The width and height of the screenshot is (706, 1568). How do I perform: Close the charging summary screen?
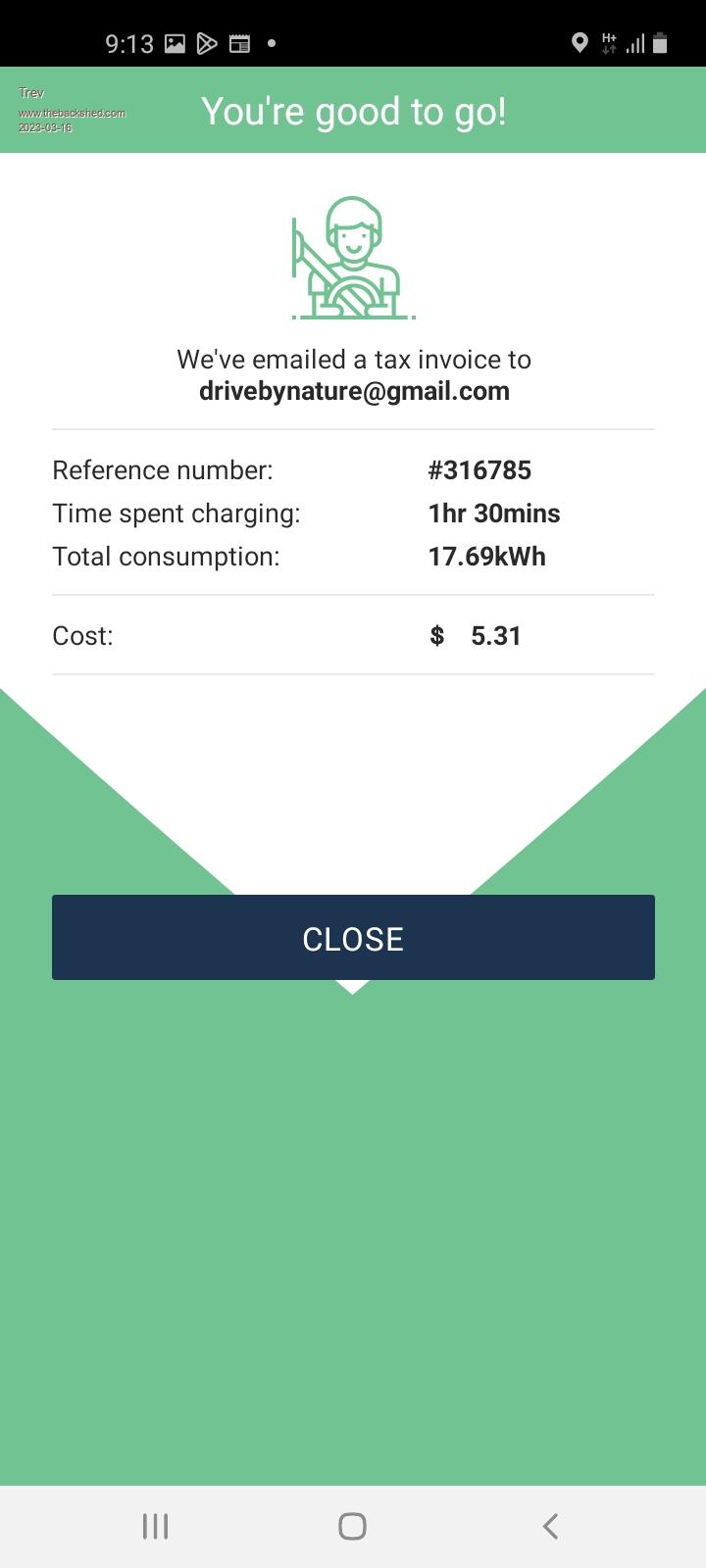click(353, 938)
